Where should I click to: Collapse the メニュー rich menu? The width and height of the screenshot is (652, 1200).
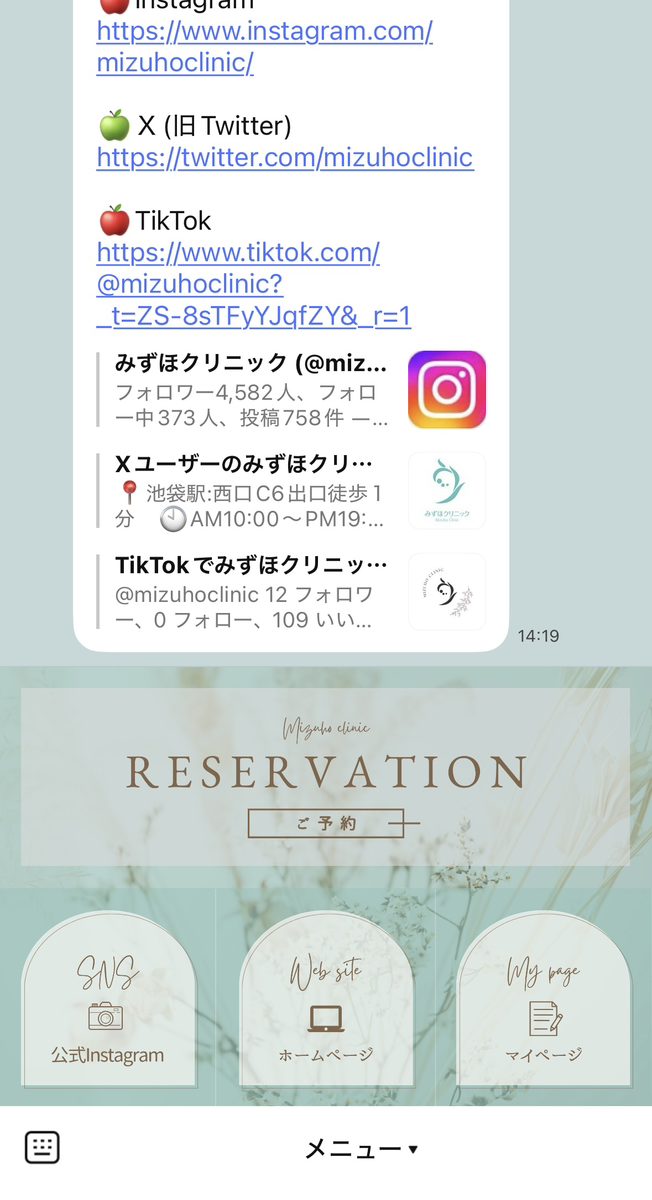360,1149
